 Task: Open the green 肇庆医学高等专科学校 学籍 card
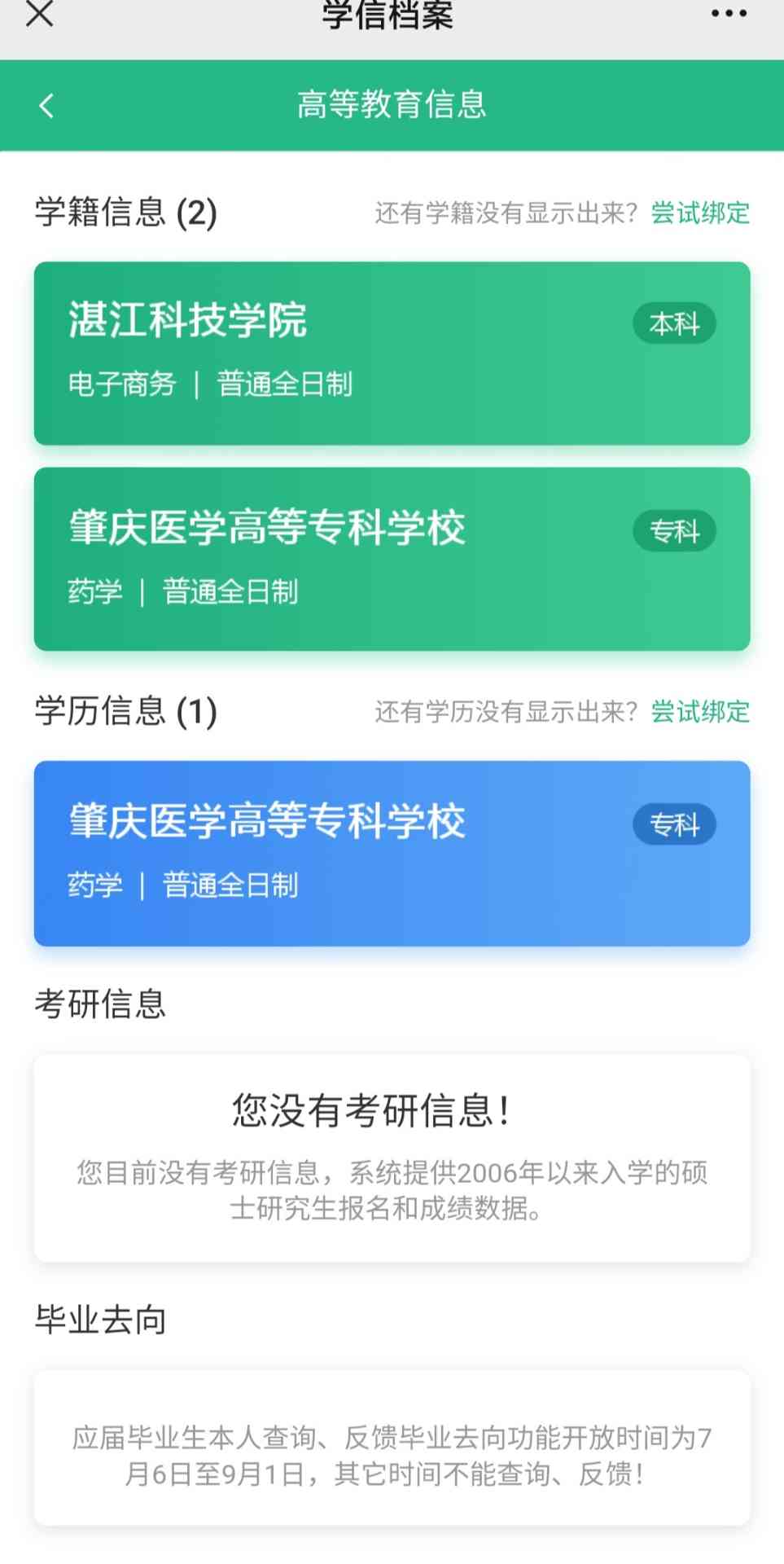click(392, 559)
